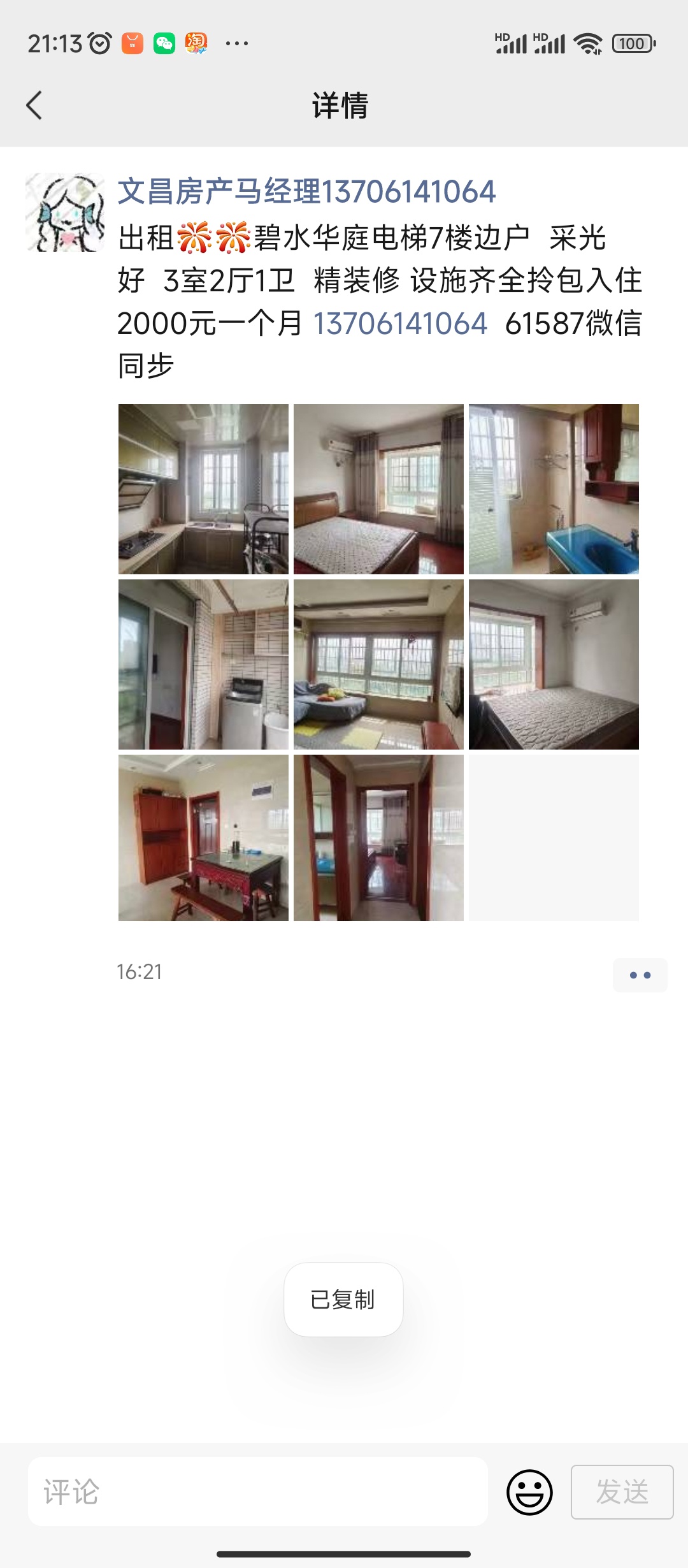
Task: Go back using the top-left arrow
Action: click(x=34, y=105)
